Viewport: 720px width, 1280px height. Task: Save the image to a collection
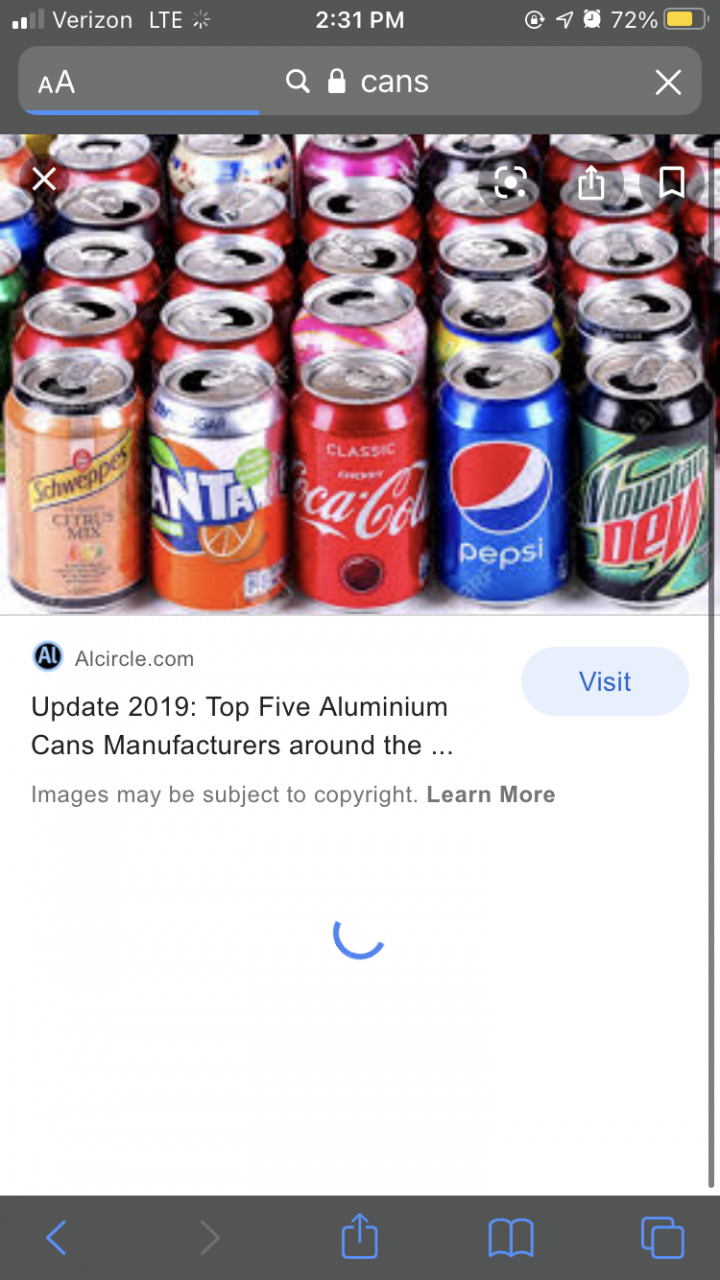click(x=671, y=182)
